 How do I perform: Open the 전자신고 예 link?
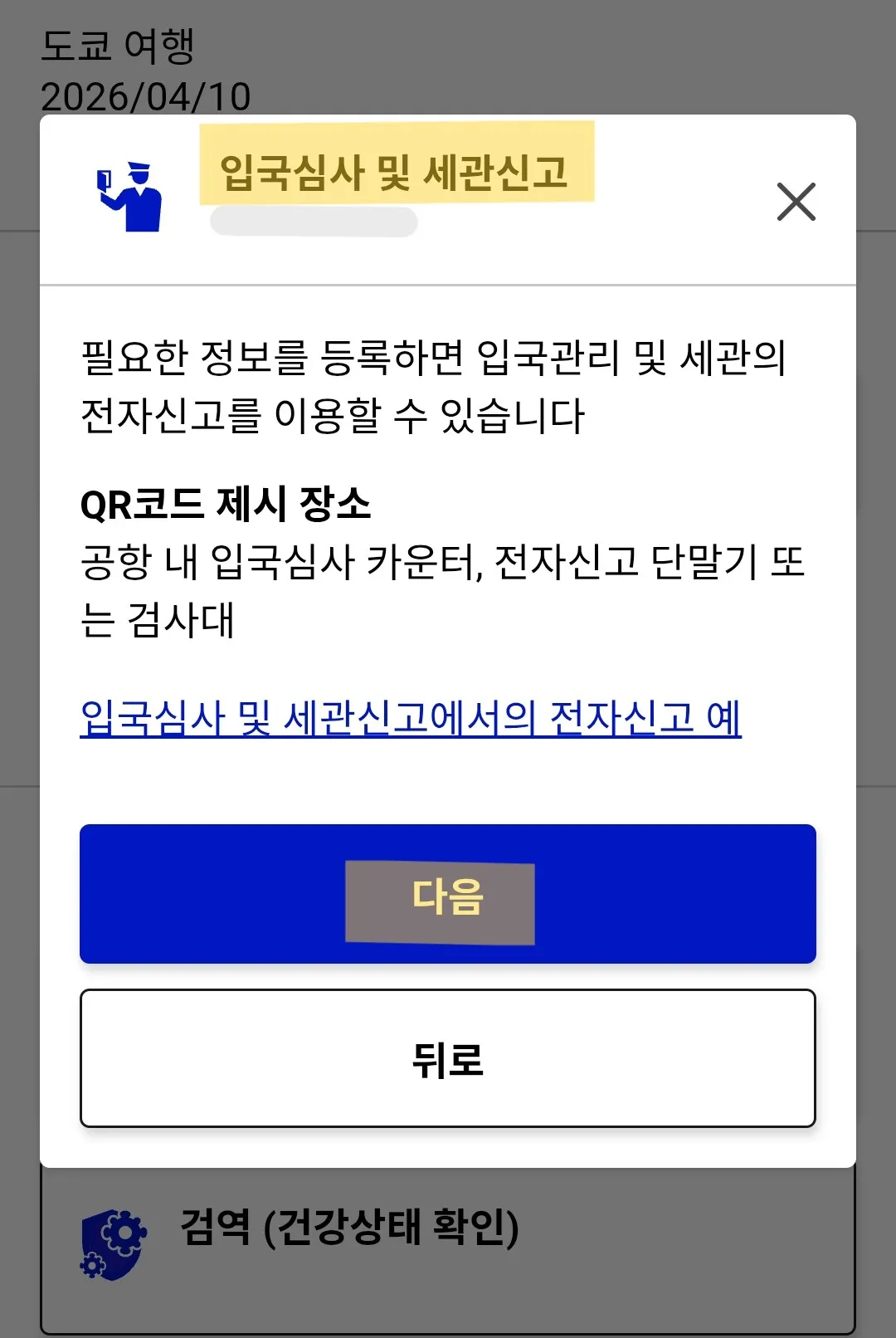click(x=411, y=718)
